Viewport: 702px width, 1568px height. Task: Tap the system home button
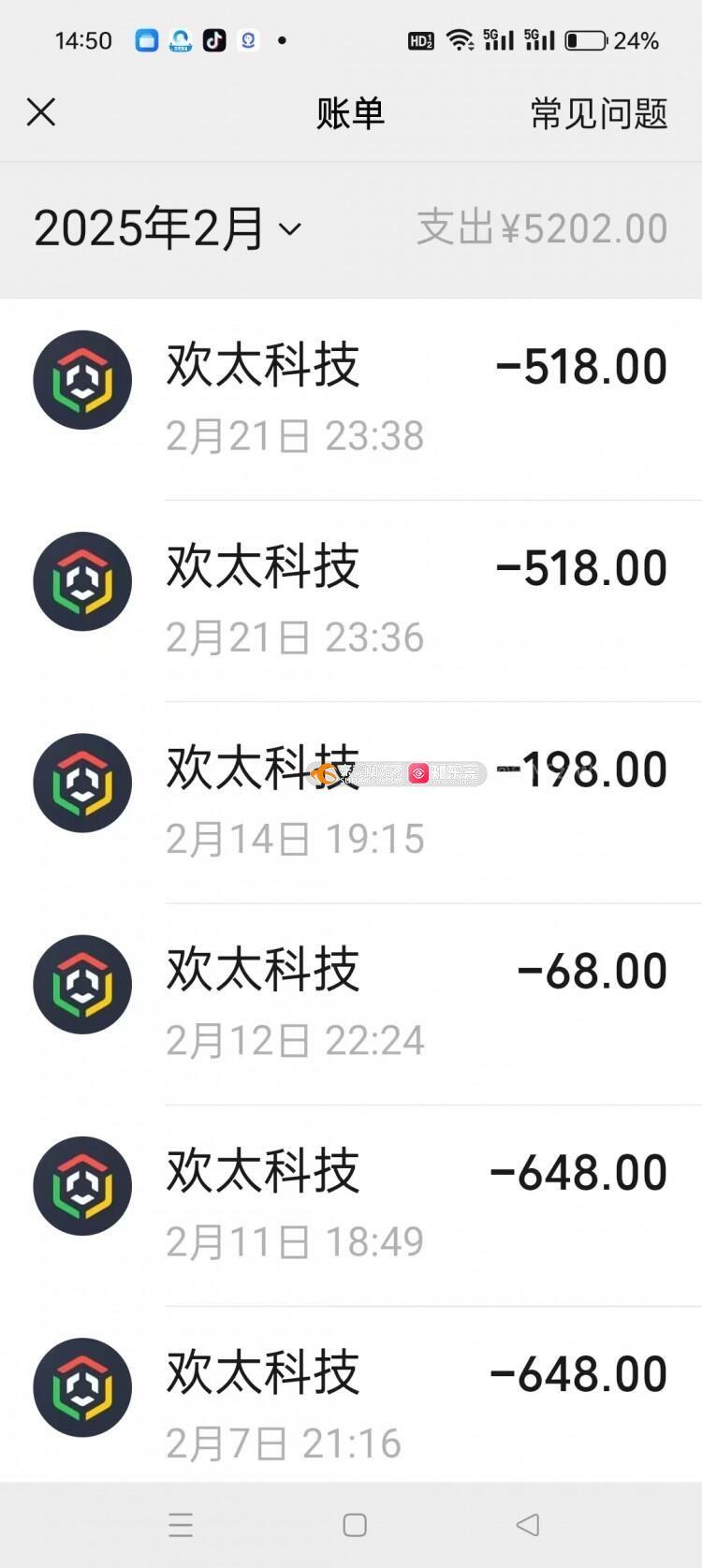pos(355,1525)
